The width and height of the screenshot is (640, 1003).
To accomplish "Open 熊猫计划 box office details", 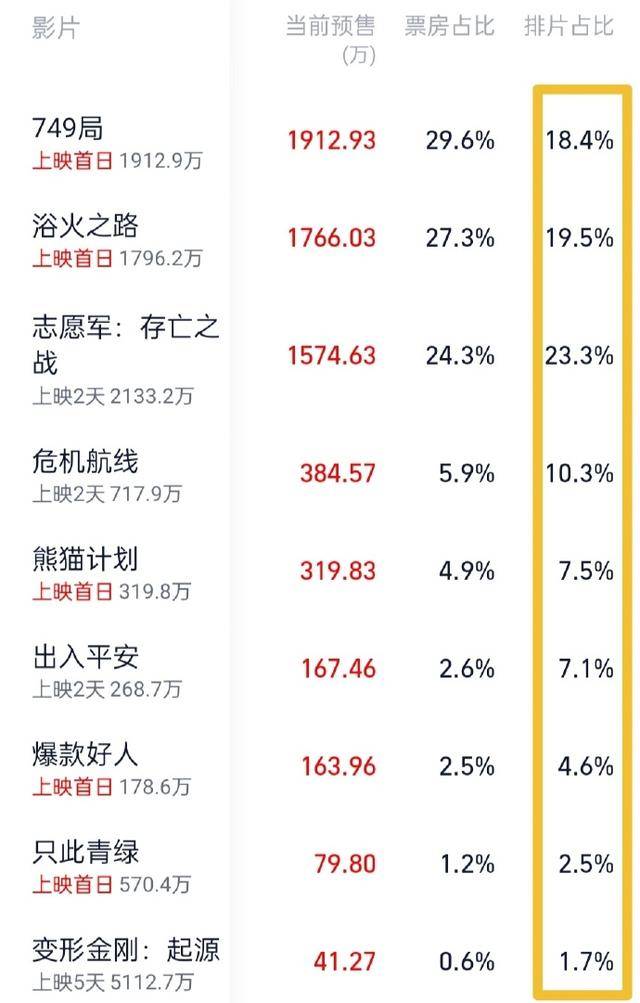I will coord(86,560).
